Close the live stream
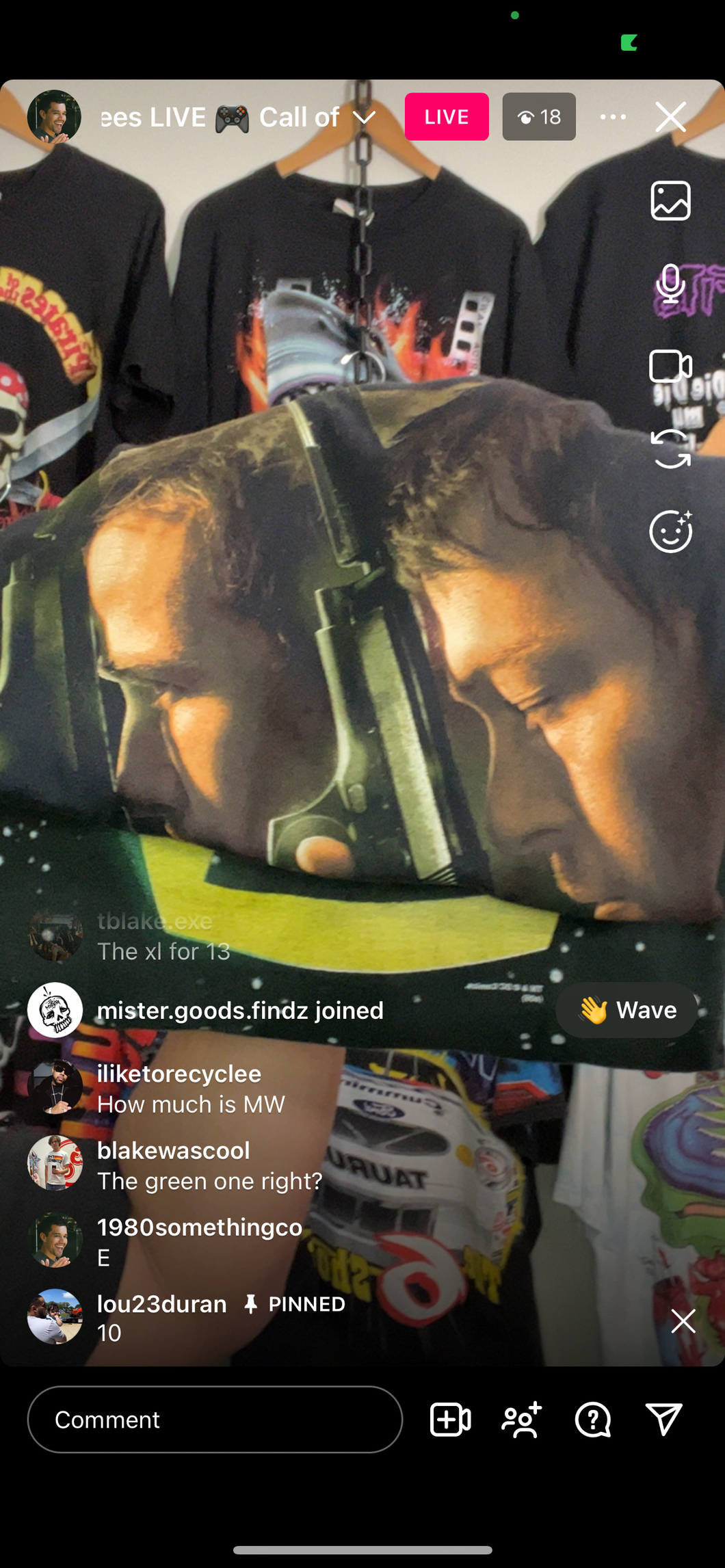Screen dimensions: 725x1568 point(670,117)
